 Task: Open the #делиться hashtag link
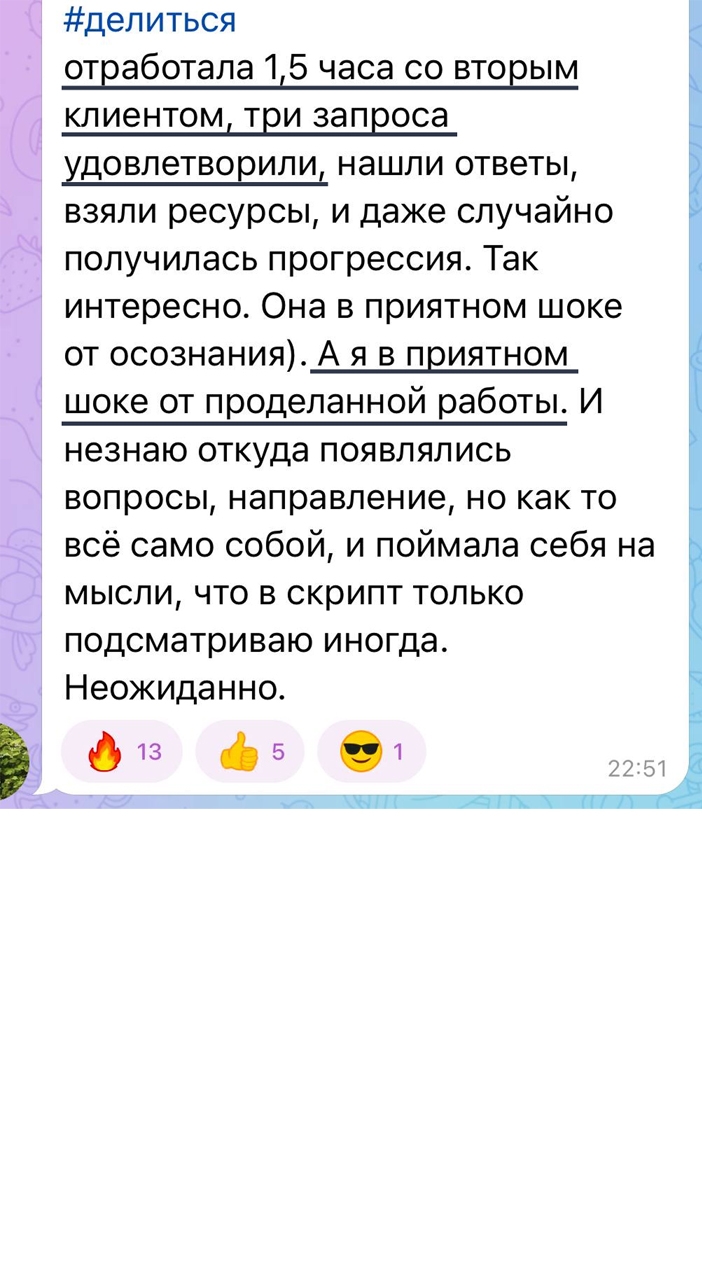(150, 22)
